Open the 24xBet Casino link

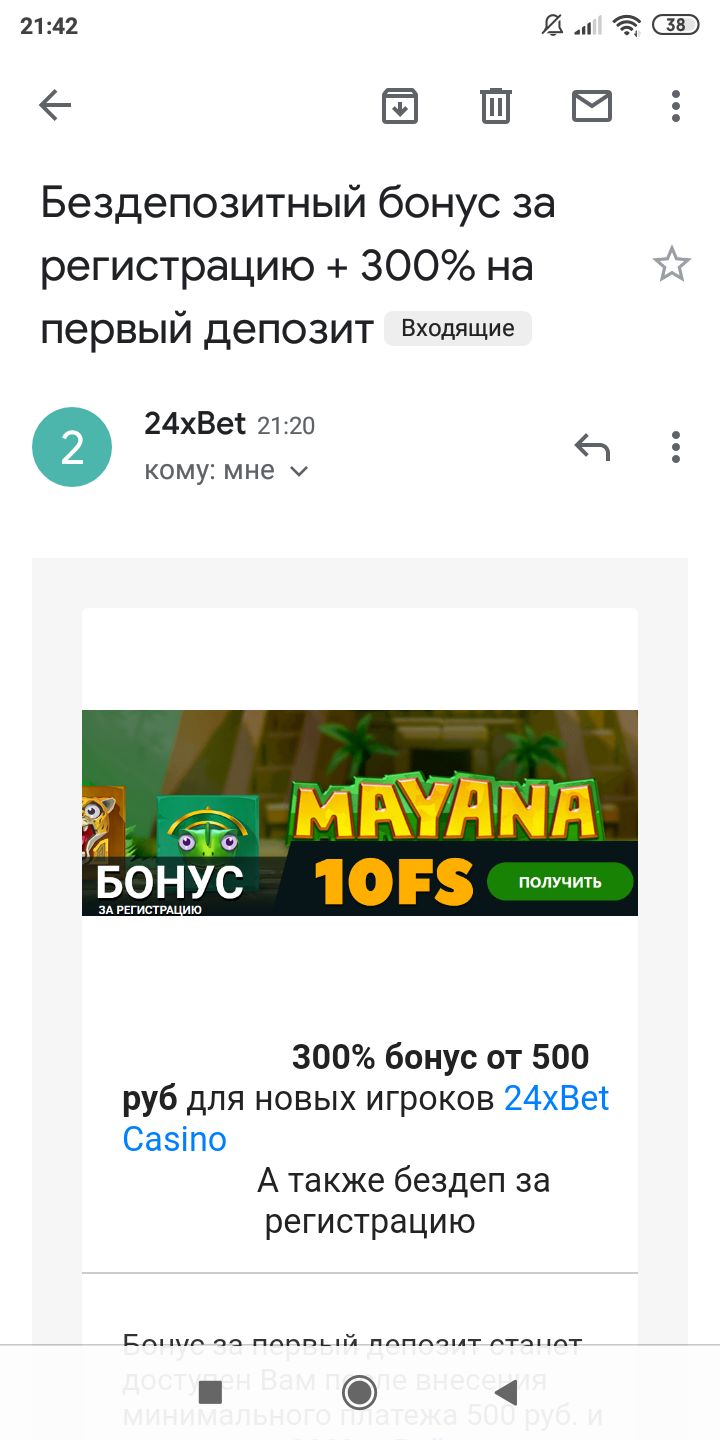pos(555,1099)
